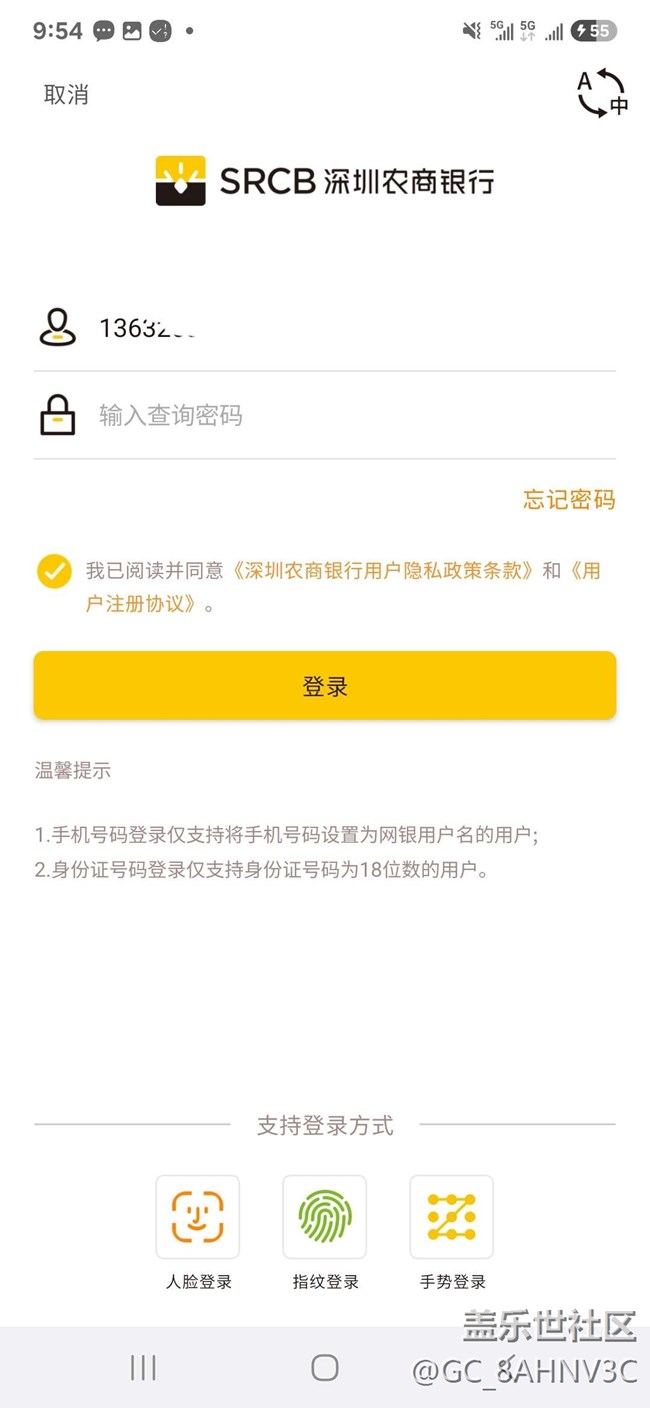Open 《深圳农商银行用户隐私政策条款》
Viewport: 650px width, 1408px height.
click(x=382, y=571)
